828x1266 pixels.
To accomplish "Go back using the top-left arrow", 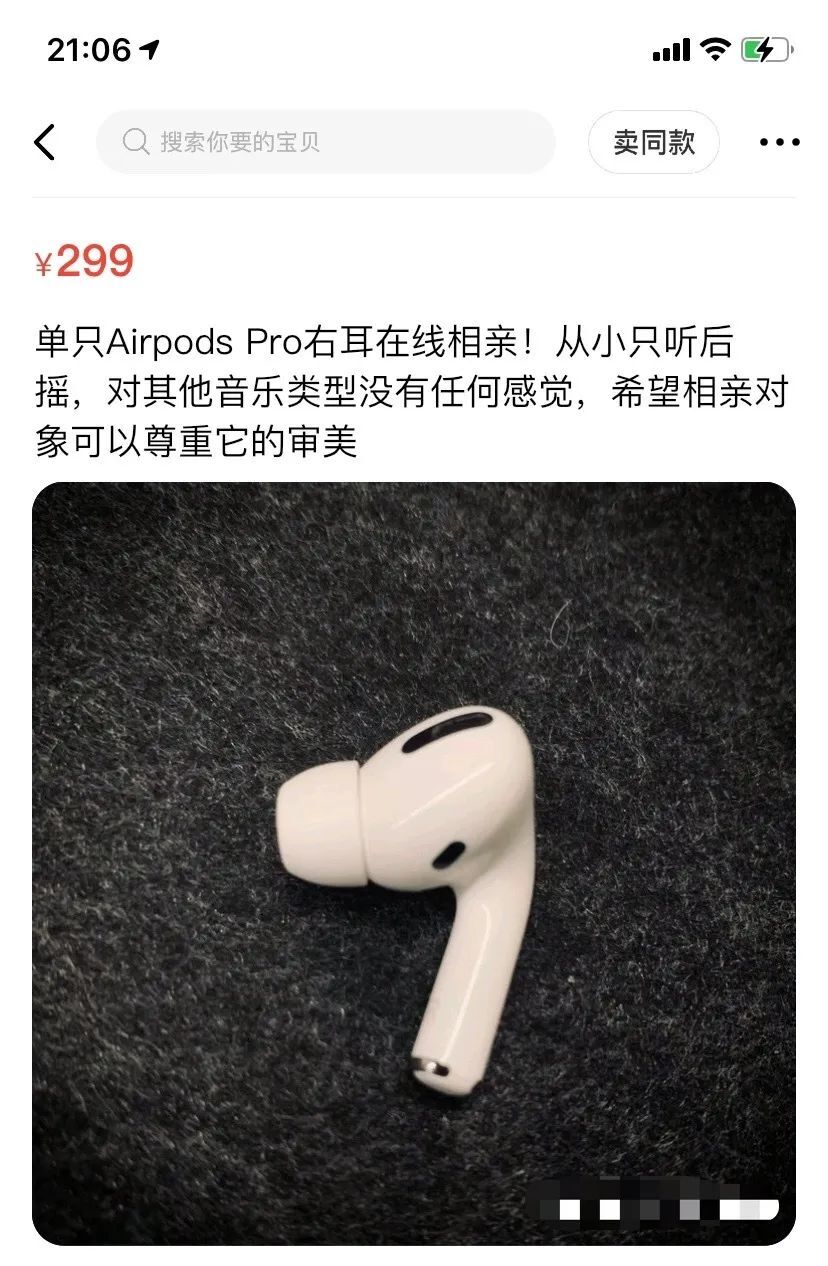I will (x=45, y=142).
